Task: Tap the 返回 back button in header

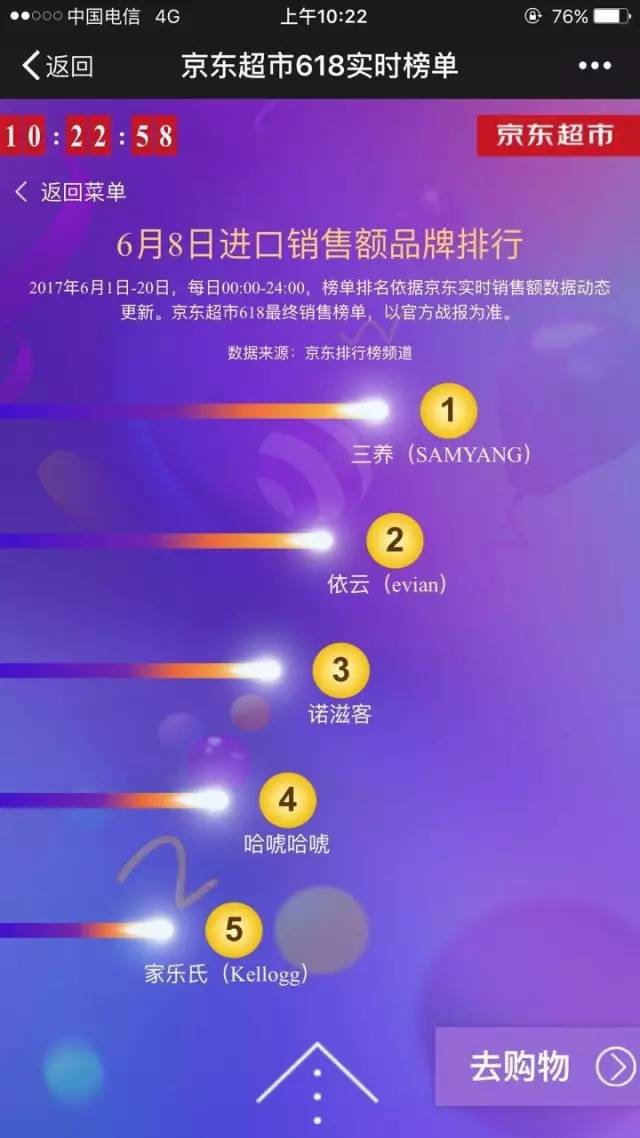Action: click(57, 67)
